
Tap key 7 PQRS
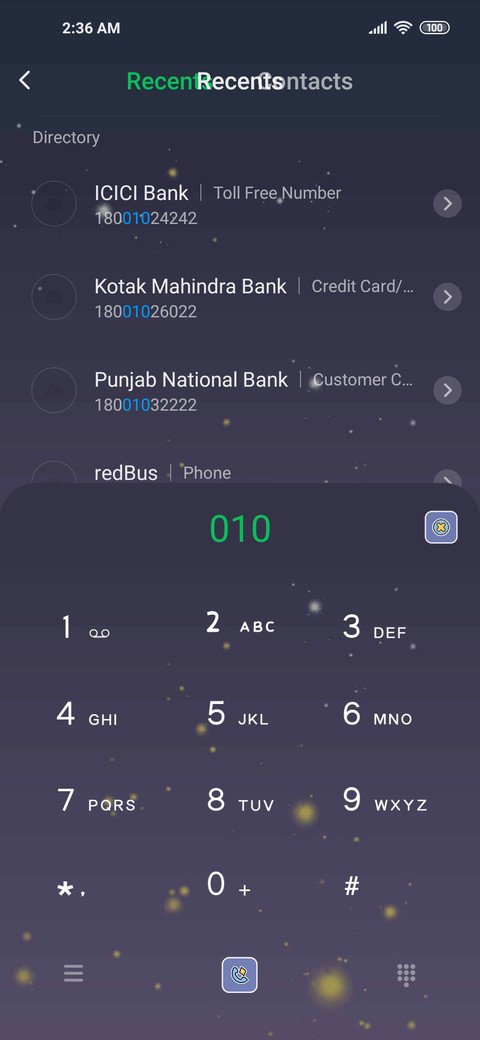point(97,801)
